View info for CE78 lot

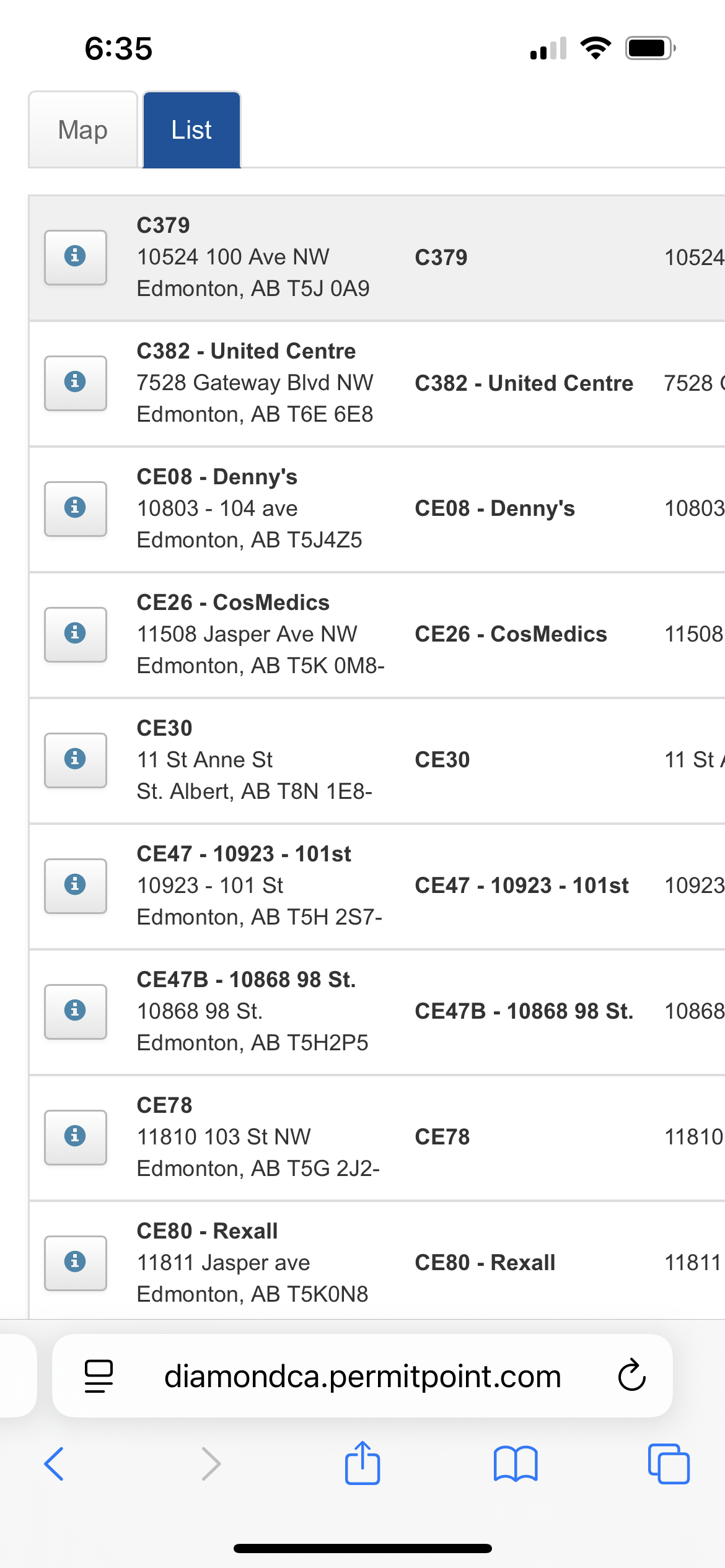76,1137
